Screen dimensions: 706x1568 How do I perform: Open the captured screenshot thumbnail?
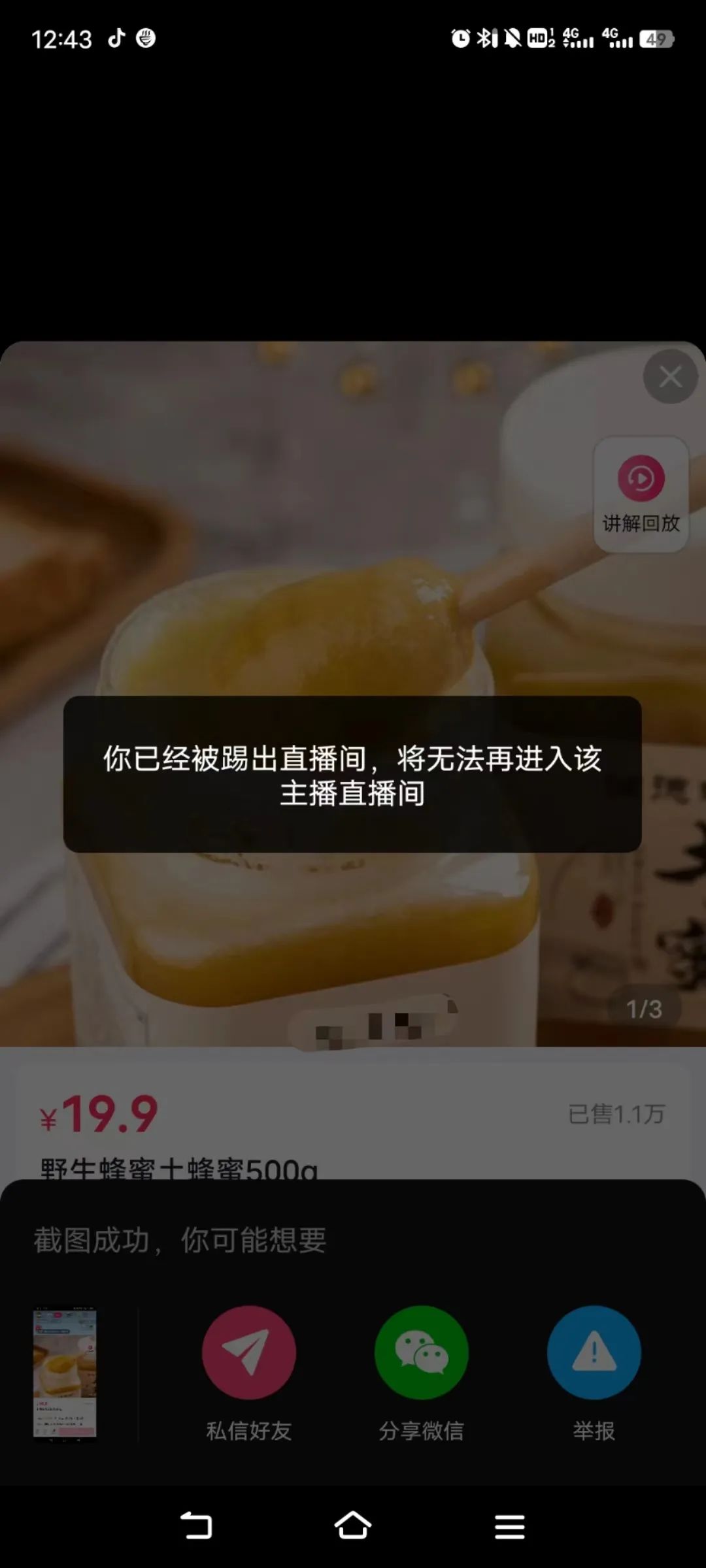click(65, 1373)
